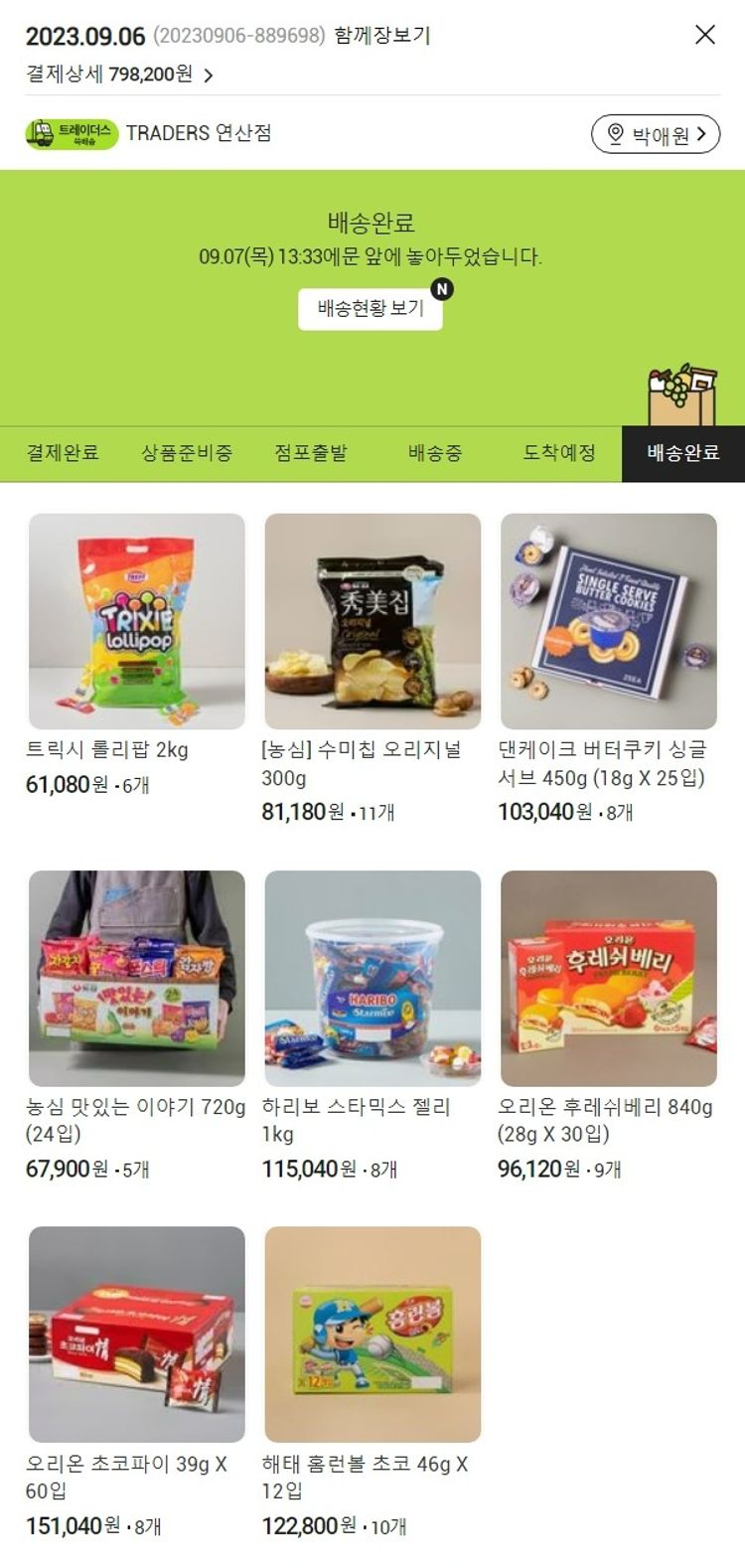745x1568 pixels.
Task: Open 해태 홈런볼 초코 46g product
Action: [x=372, y=1333]
